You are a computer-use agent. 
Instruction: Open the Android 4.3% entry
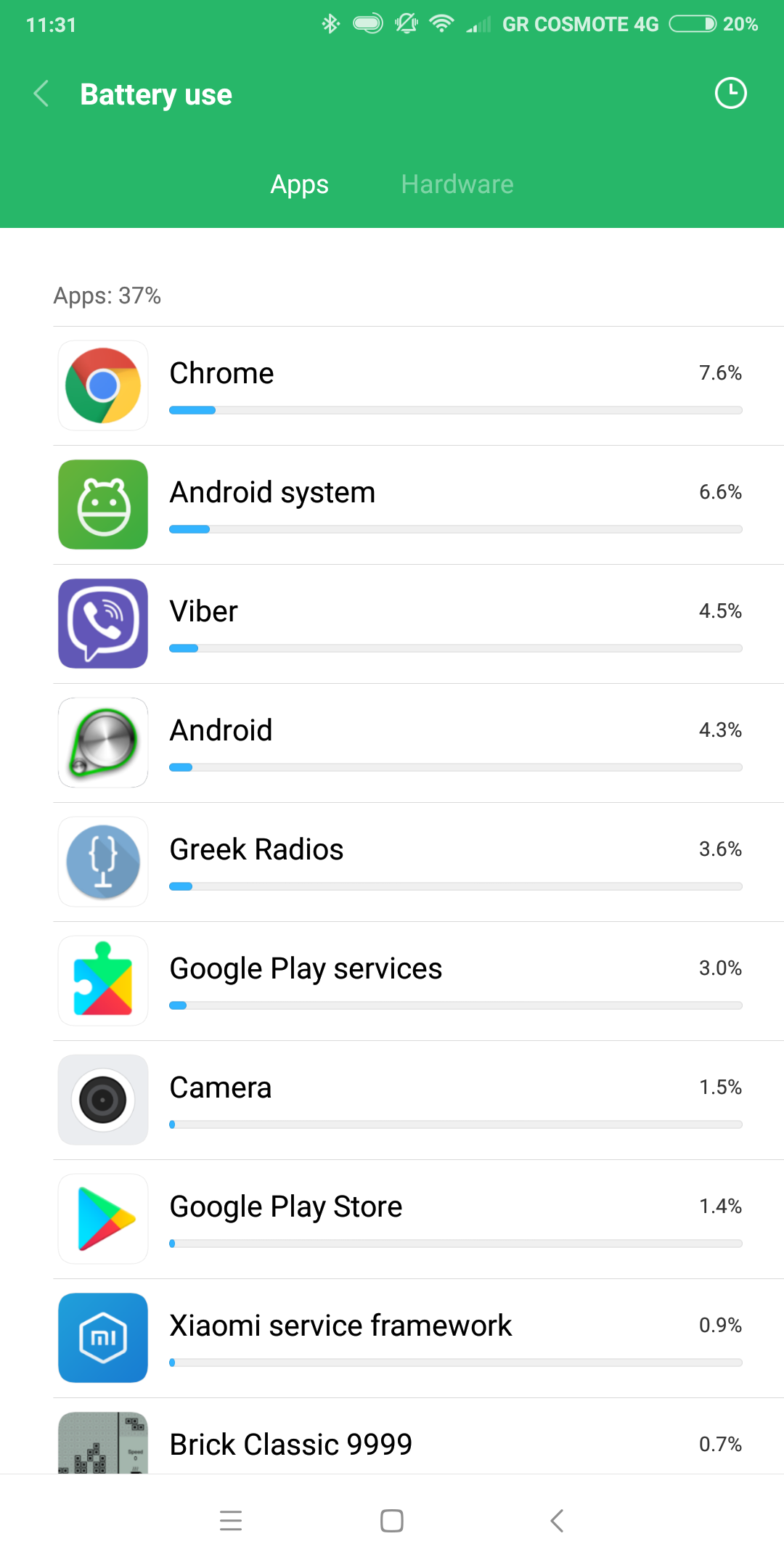pyautogui.click(x=418, y=743)
